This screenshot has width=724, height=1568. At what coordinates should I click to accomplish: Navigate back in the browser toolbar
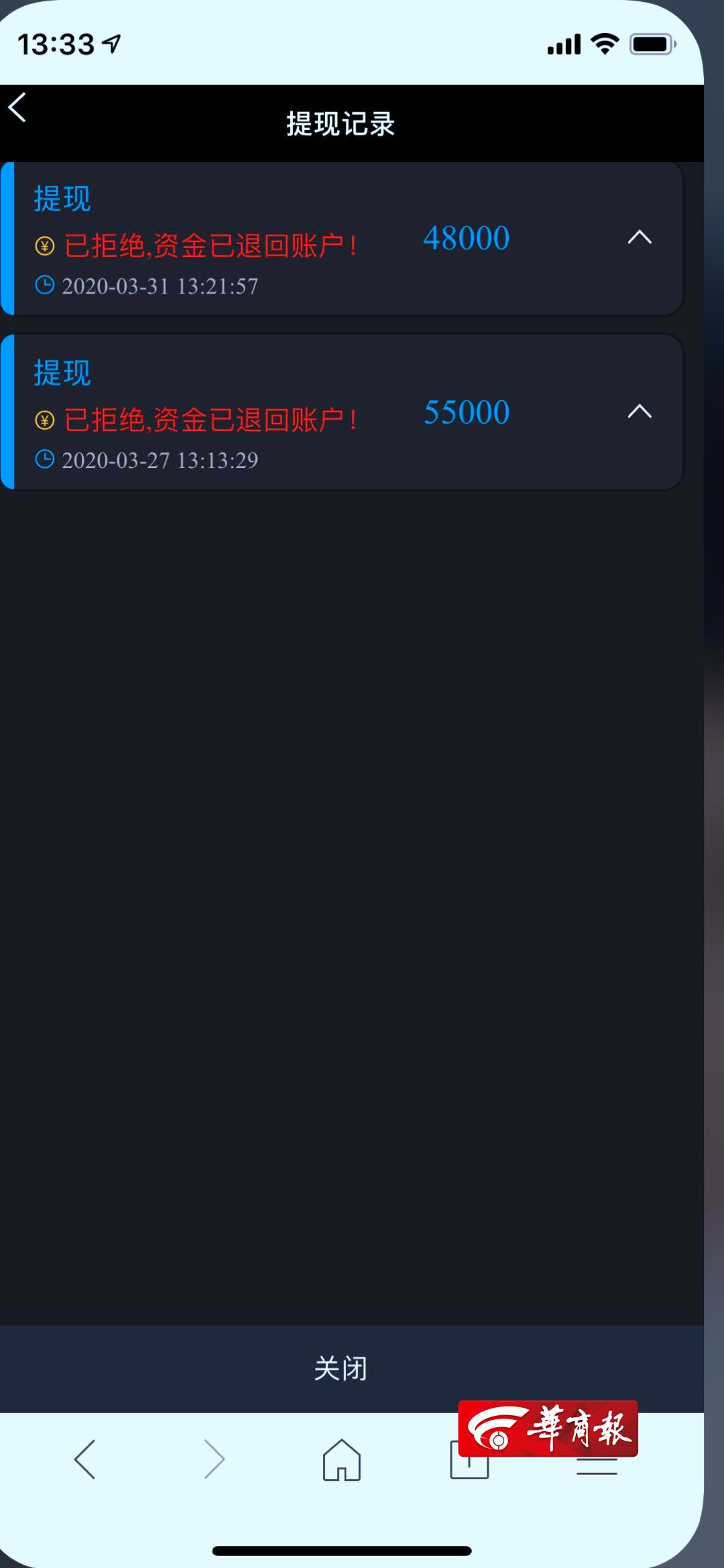tap(85, 1459)
